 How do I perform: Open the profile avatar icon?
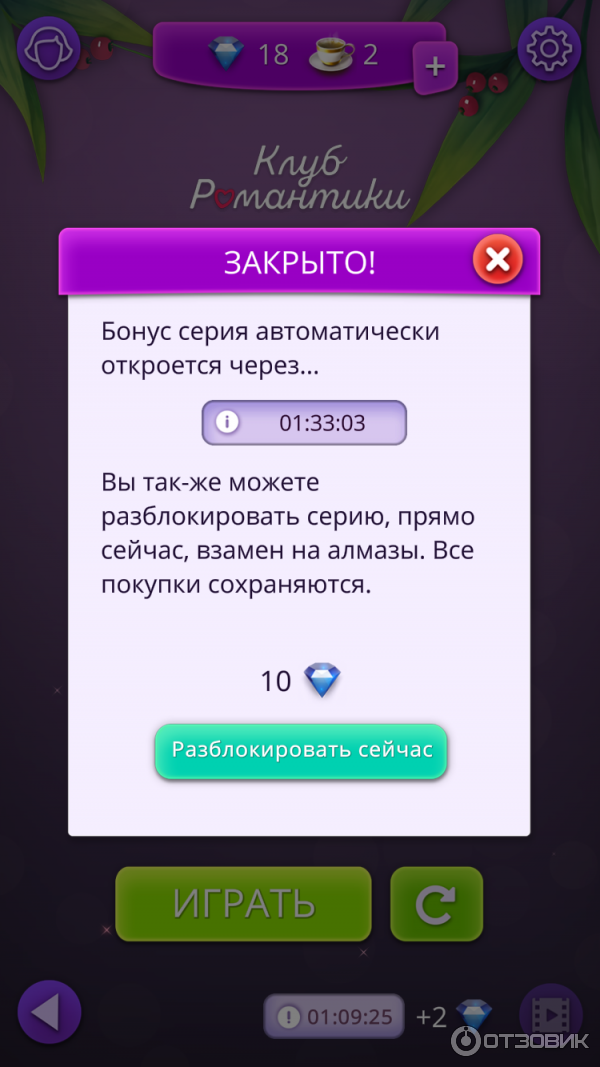[48, 48]
